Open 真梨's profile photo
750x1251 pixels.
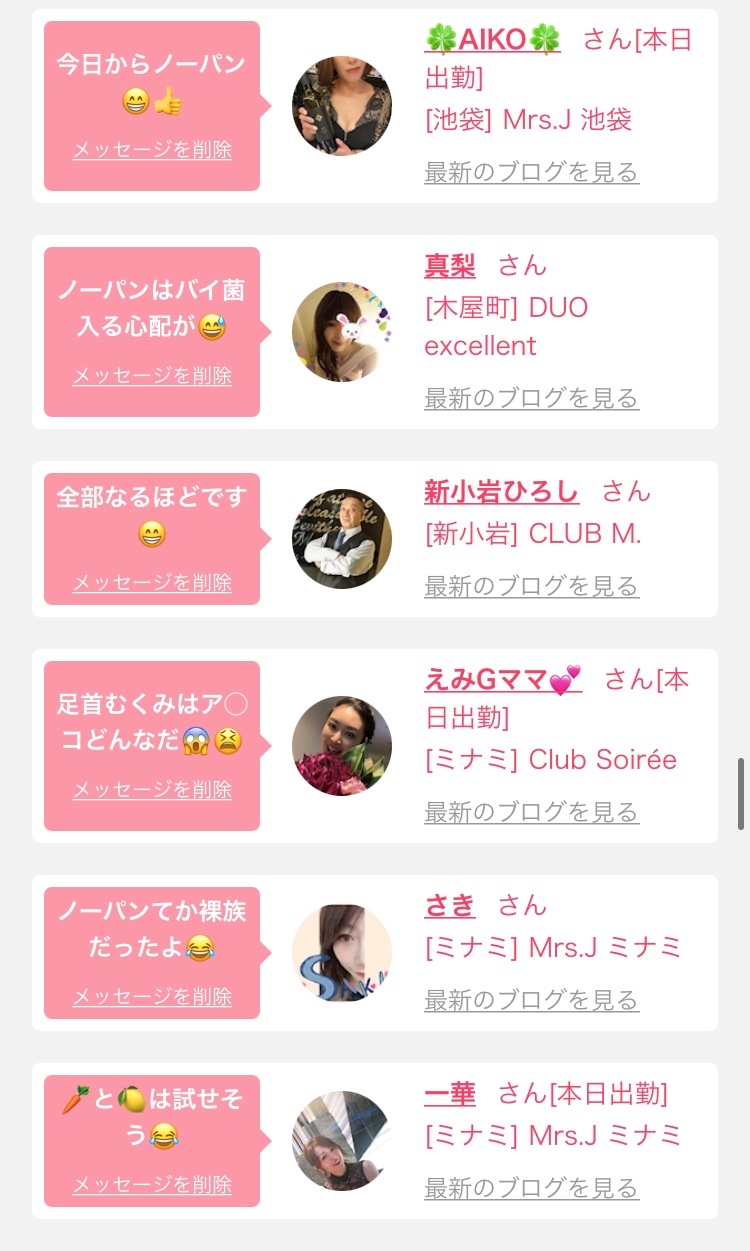(x=342, y=332)
